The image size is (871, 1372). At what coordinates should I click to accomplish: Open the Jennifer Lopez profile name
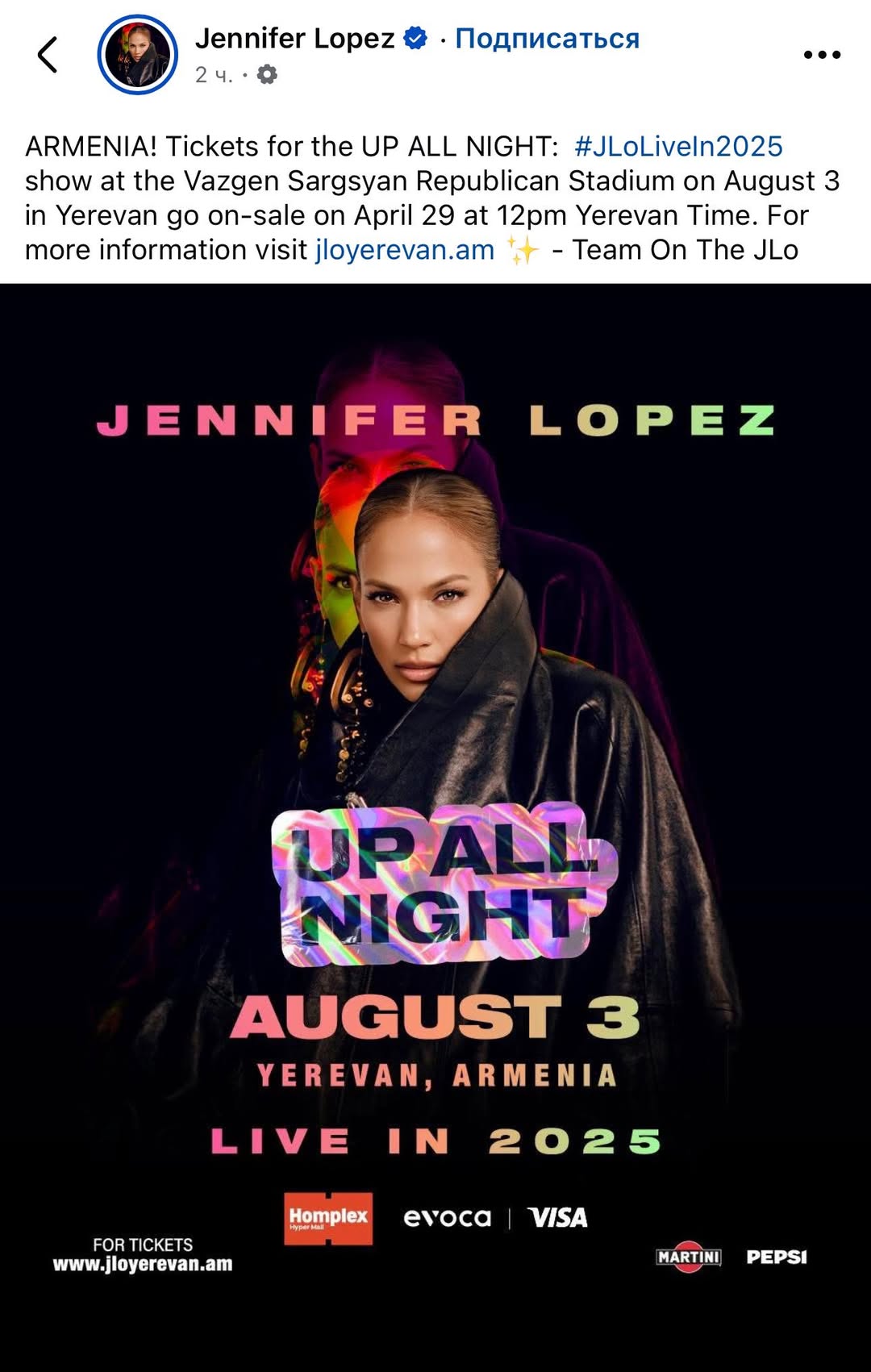(294, 38)
